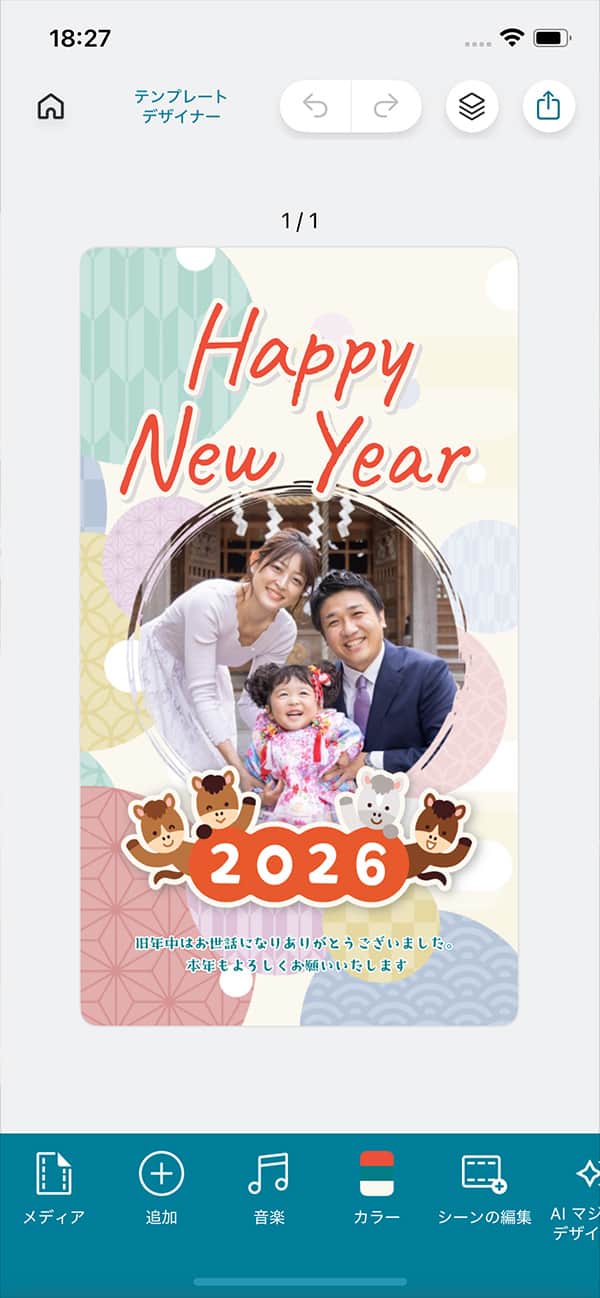The width and height of the screenshot is (600, 1298).
Task: Open the メディア tool
Action: point(54,1187)
